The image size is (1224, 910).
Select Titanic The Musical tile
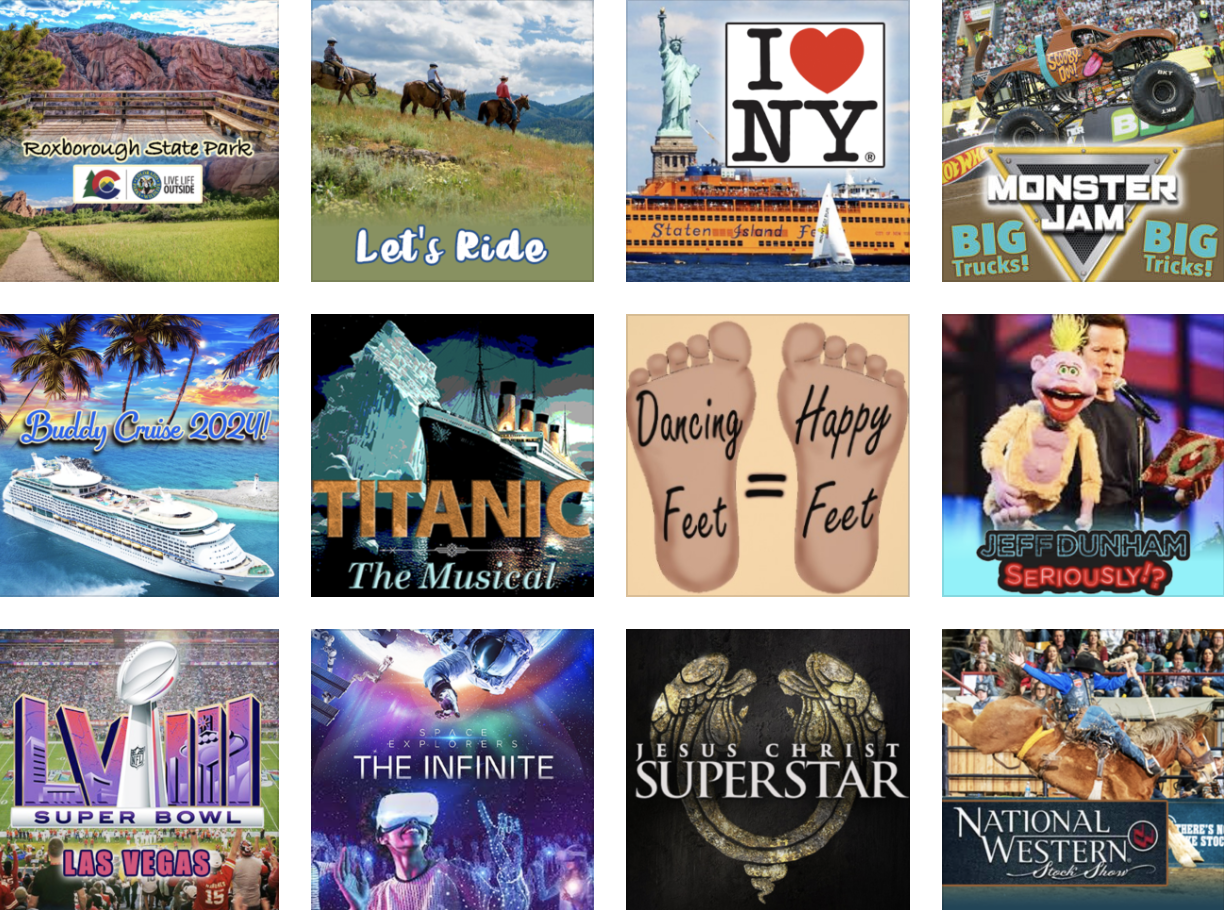(x=452, y=455)
